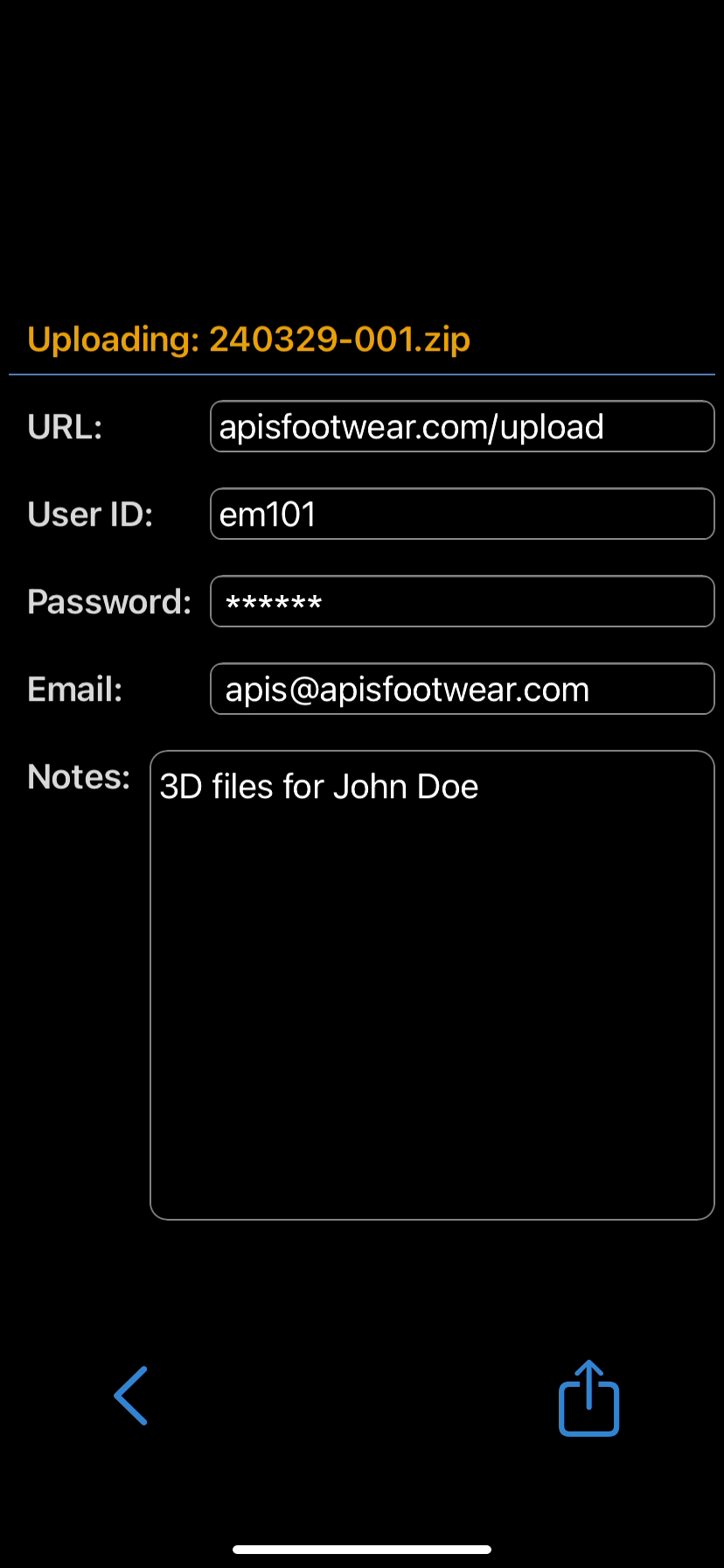
Task: Tap the Notes text area
Action: pos(432,984)
